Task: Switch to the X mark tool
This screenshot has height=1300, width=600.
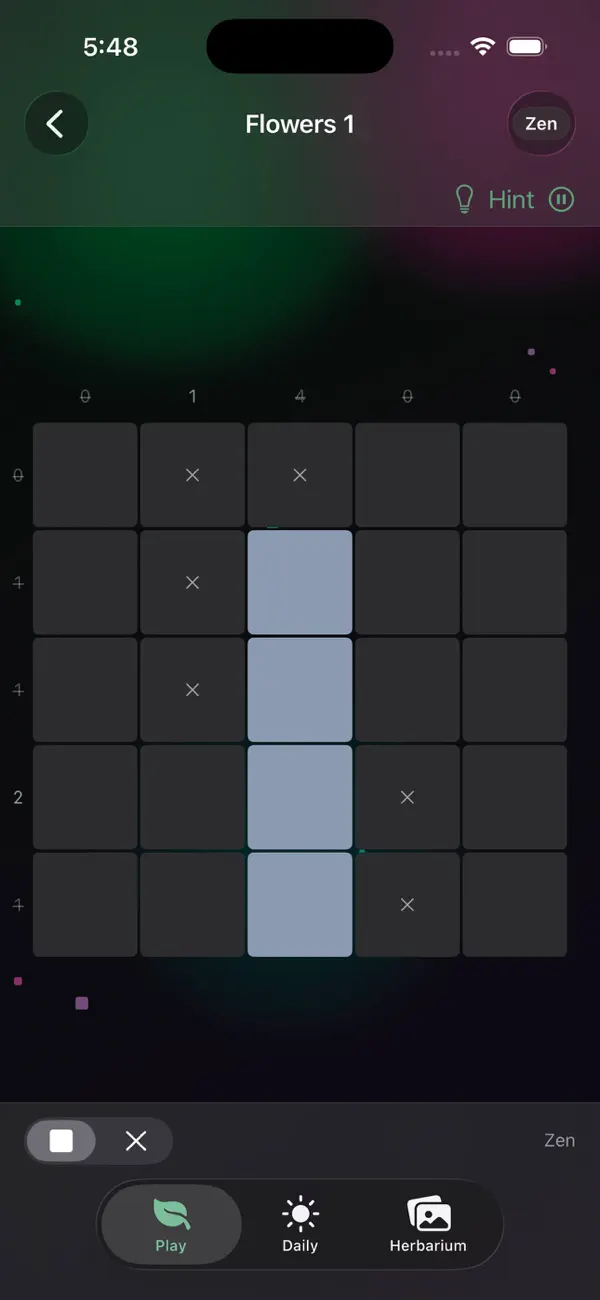Action: [136, 1141]
